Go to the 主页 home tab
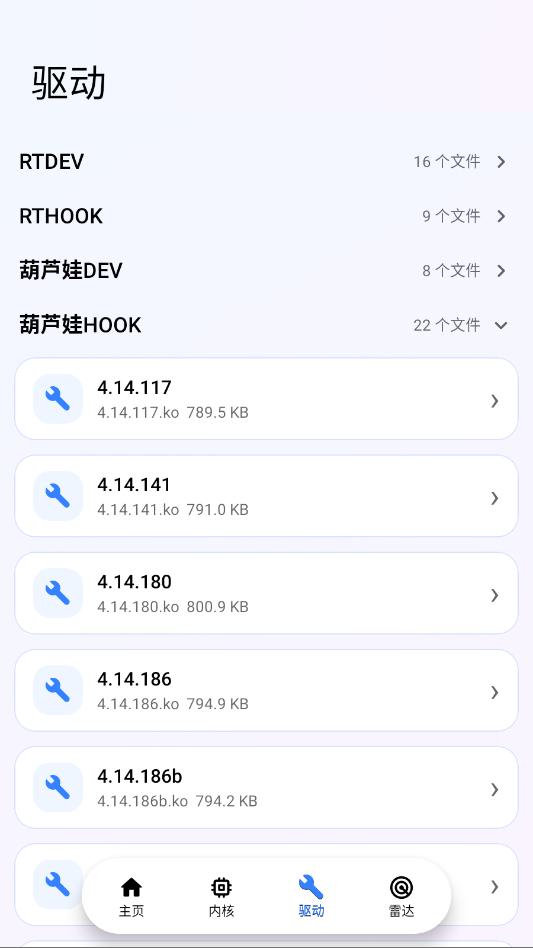The width and height of the screenshot is (533, 948). (131, 897)
